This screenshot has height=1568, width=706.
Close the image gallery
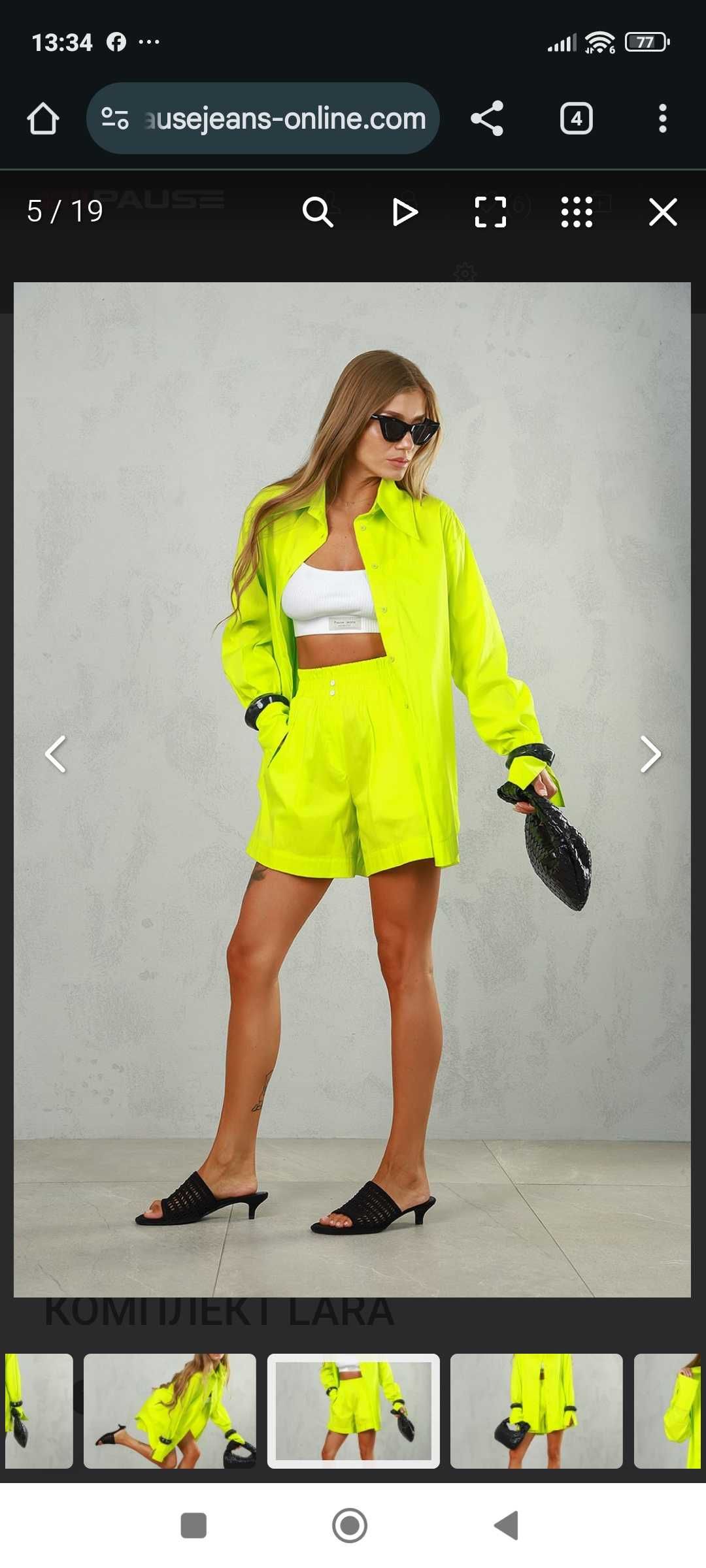662,212
